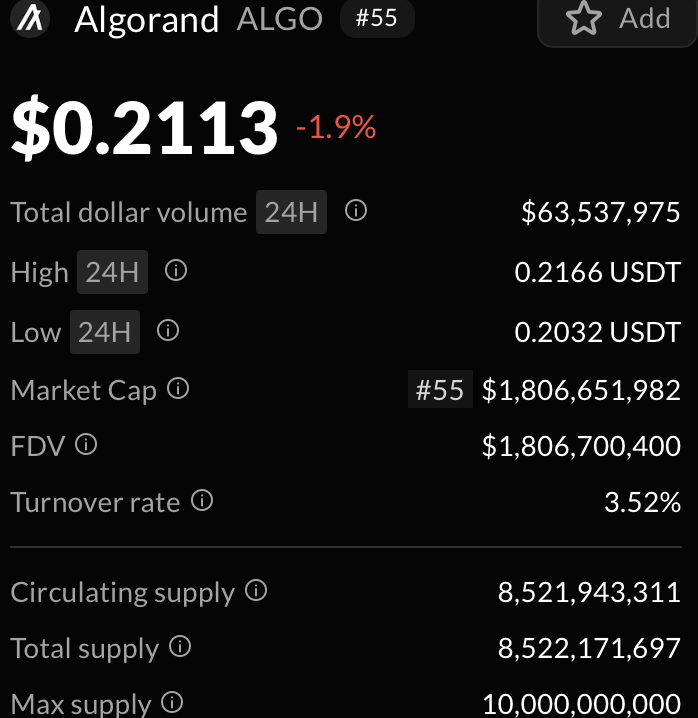The image size is (698, 718).
Task: Show details about Max supply
Action: tap(172, 702)
